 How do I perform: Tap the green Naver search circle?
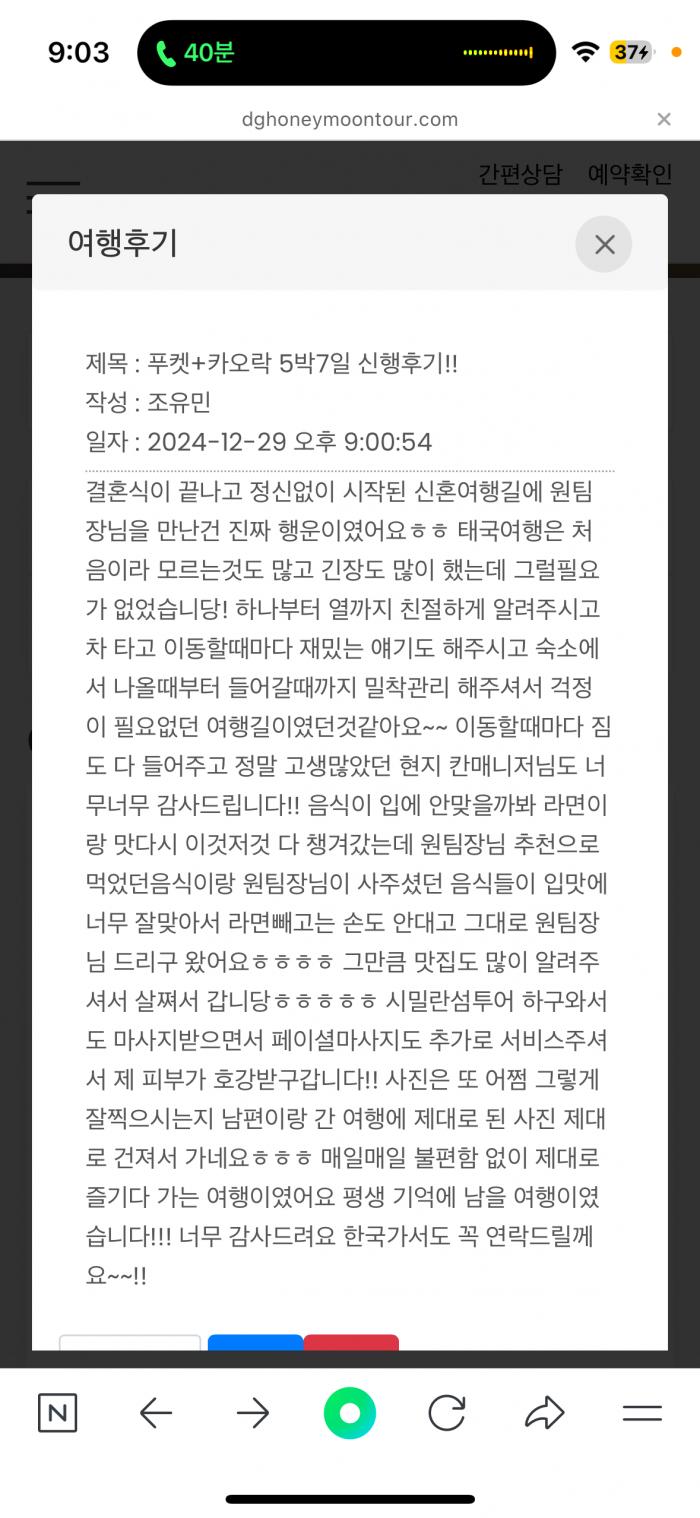[x=350, y=1413]
